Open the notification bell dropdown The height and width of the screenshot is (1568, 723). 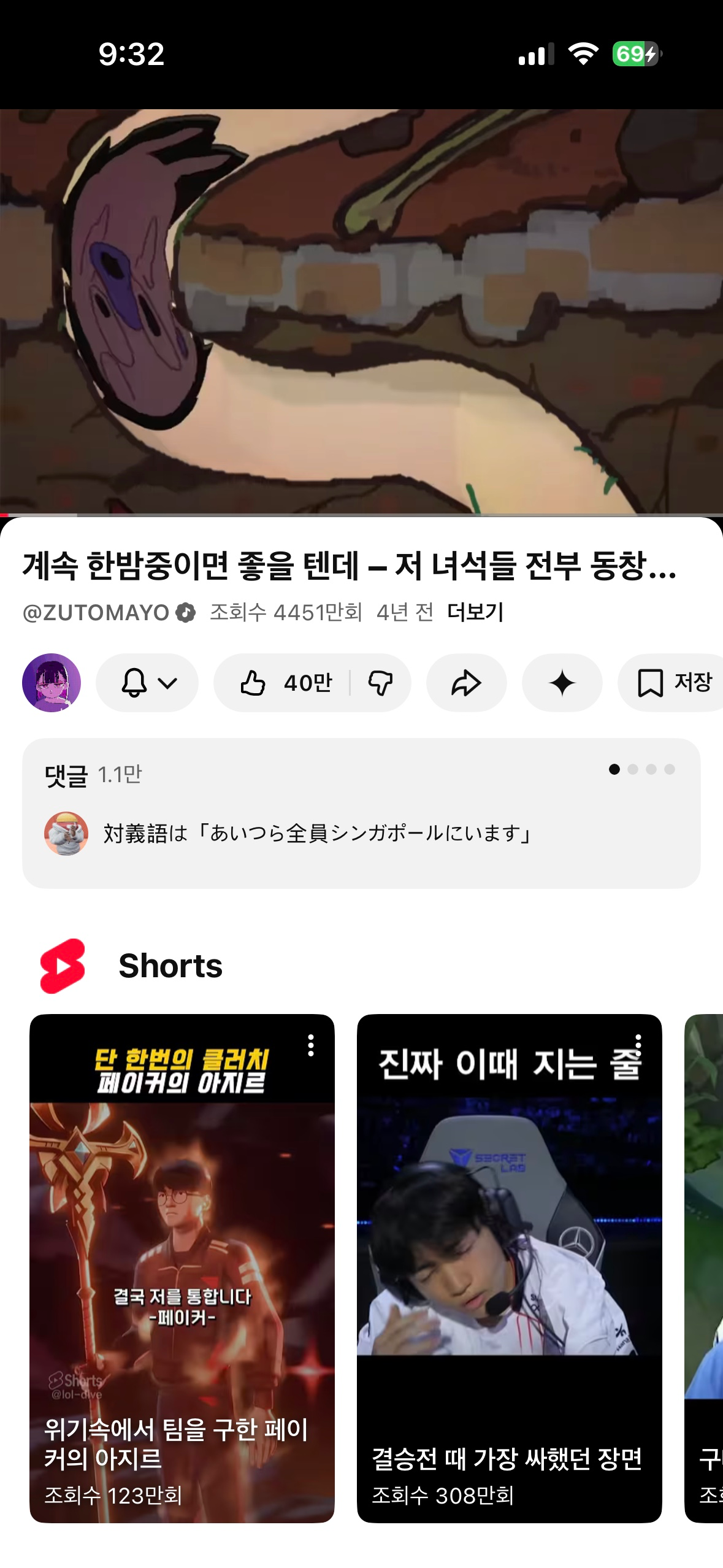click(x=147, y=683)
